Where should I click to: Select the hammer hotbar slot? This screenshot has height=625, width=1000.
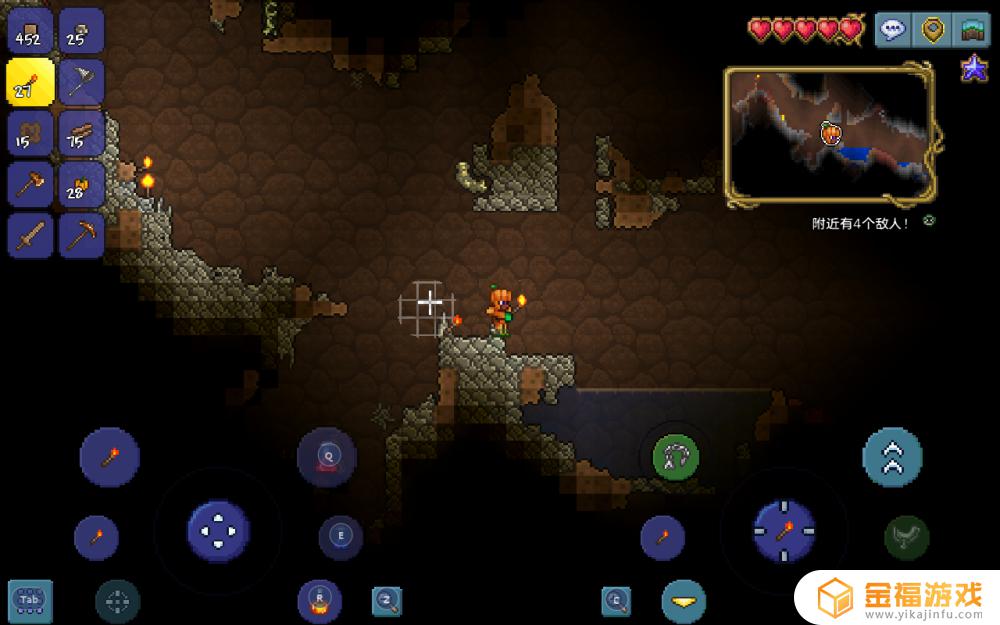pyautogui.click(x=29, y=185)
